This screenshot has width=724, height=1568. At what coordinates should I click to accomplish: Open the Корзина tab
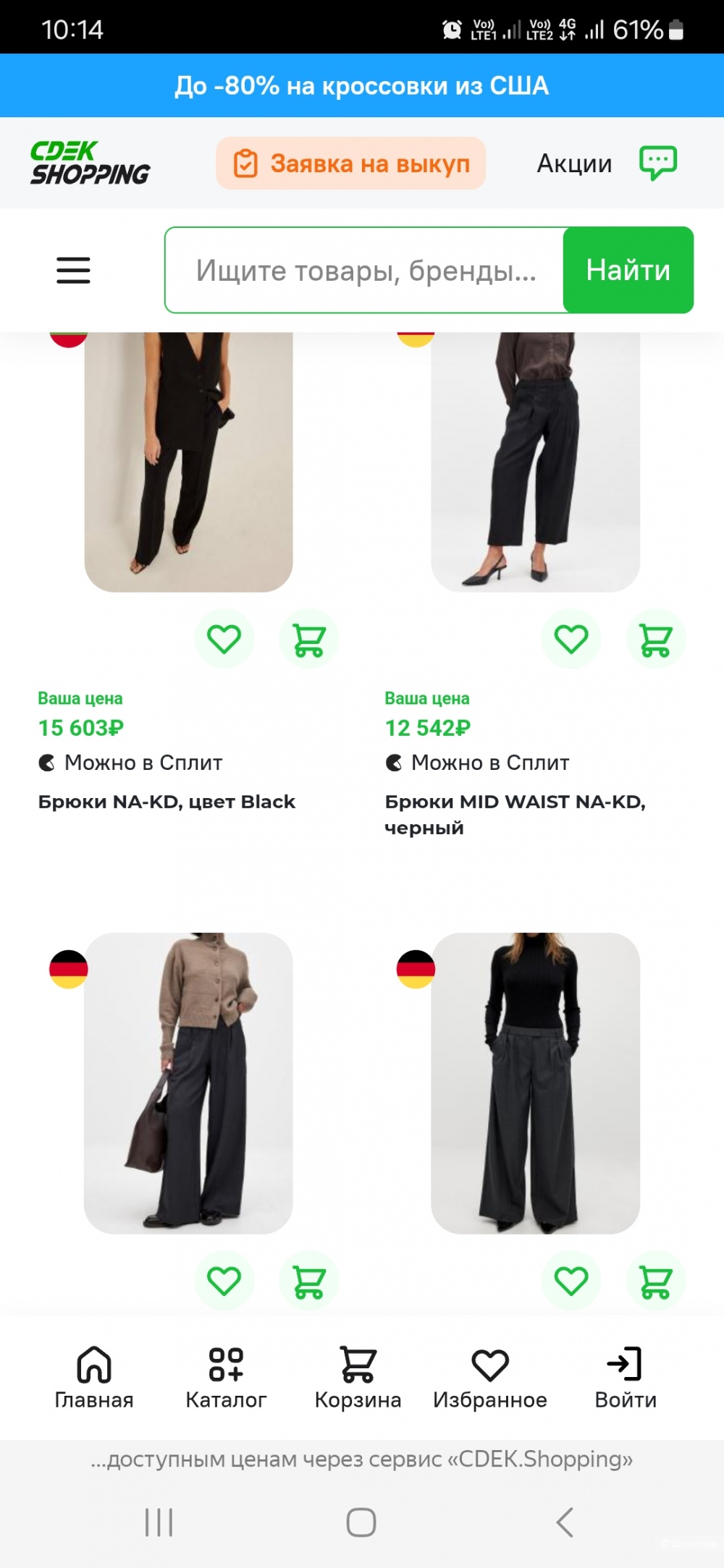click(x=358, y=1378)
